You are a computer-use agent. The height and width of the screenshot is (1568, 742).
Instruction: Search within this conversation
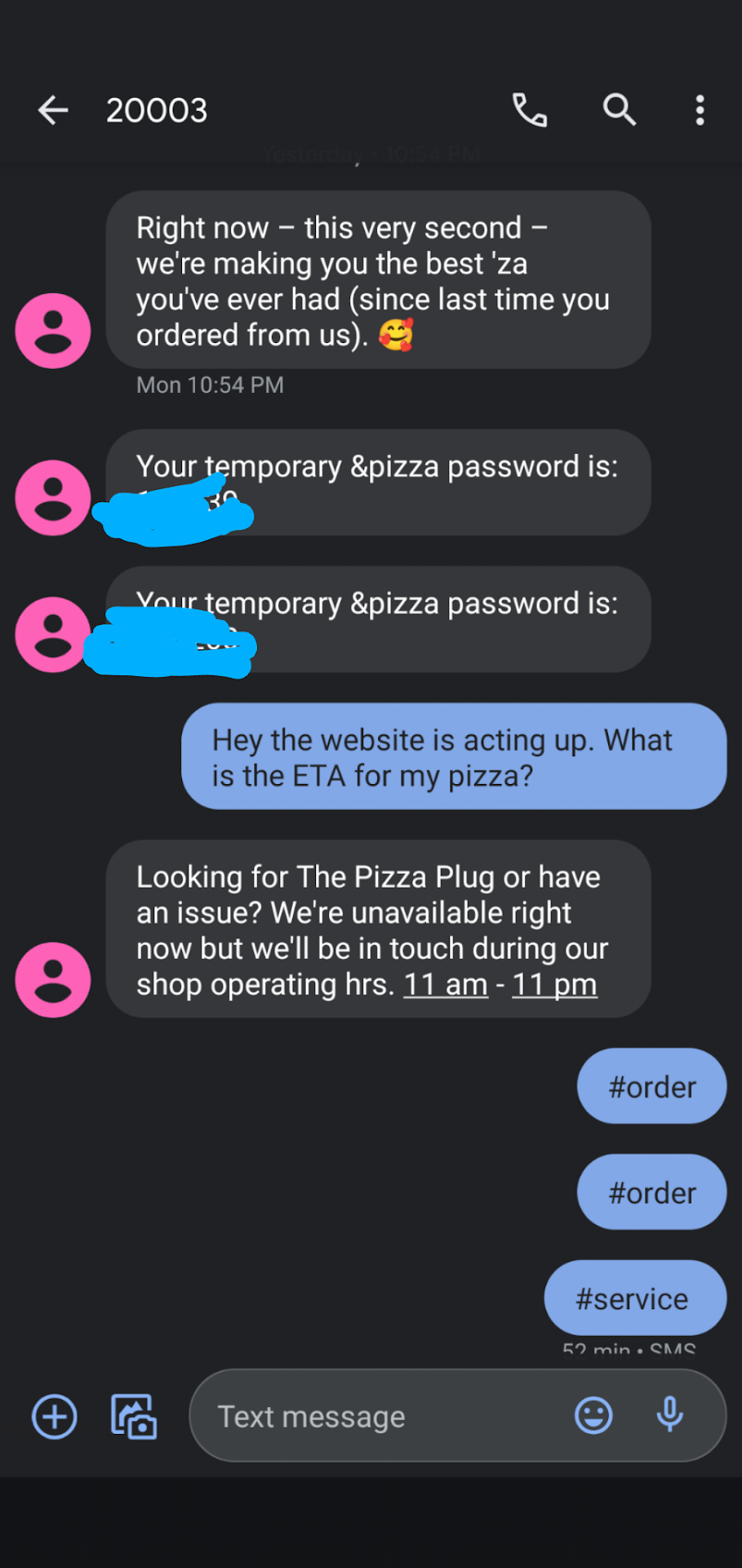click(x=619, y=109)
